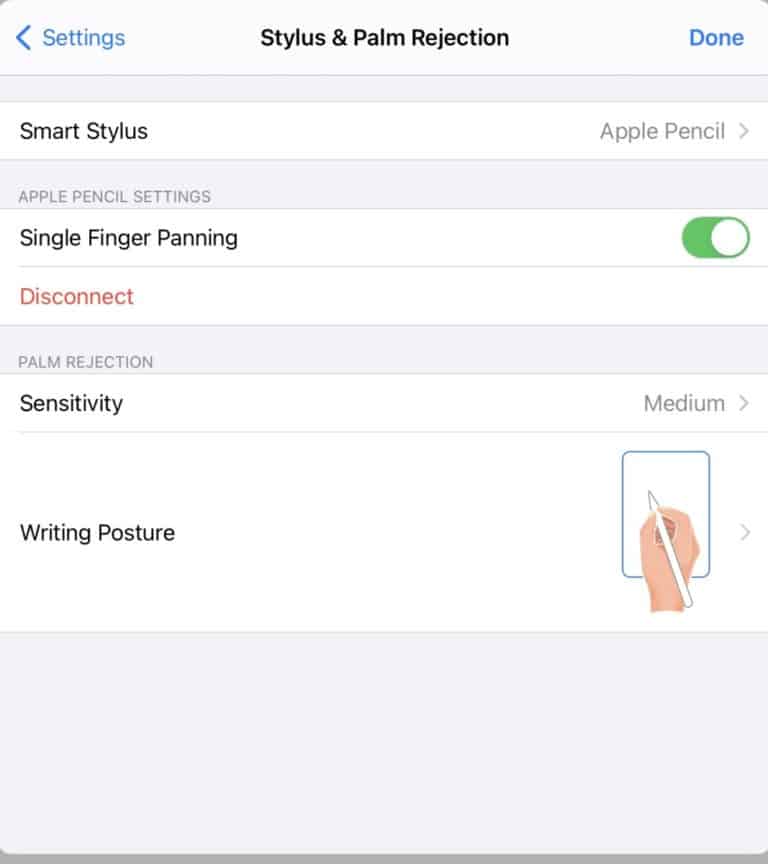This screenshot has width=768, height=864.
Task: Open Writing Posture options
Action: tap(384, 532)
